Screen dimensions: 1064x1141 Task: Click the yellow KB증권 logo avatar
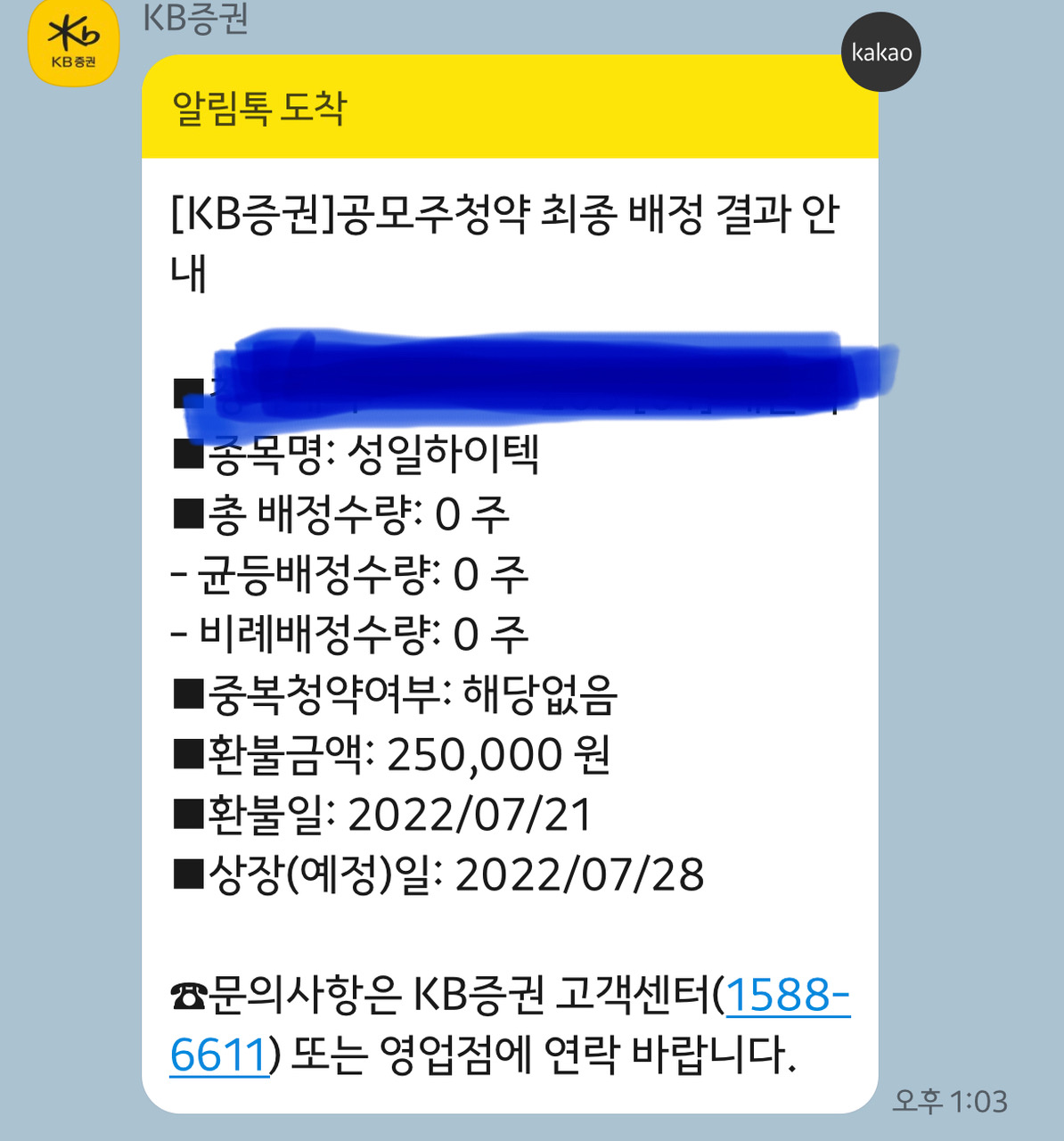pyautogui.click(x=74, y=41)
